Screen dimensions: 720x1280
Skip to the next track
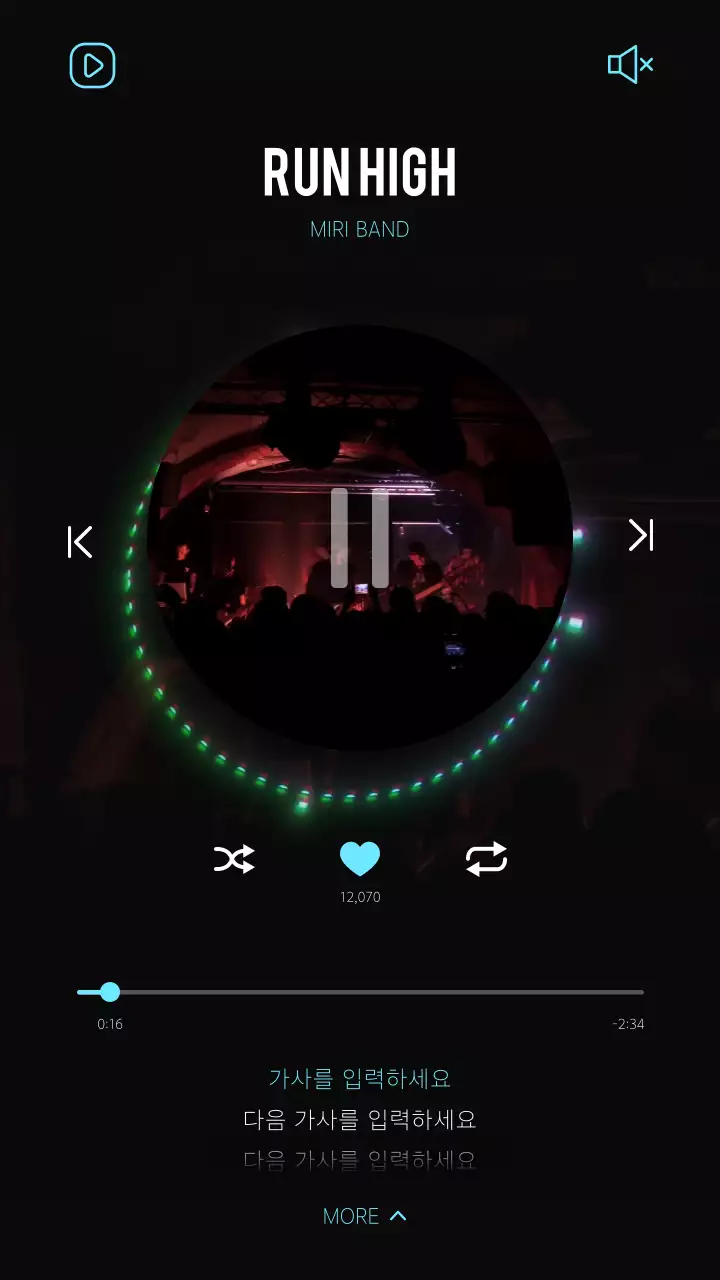(640, 535)
